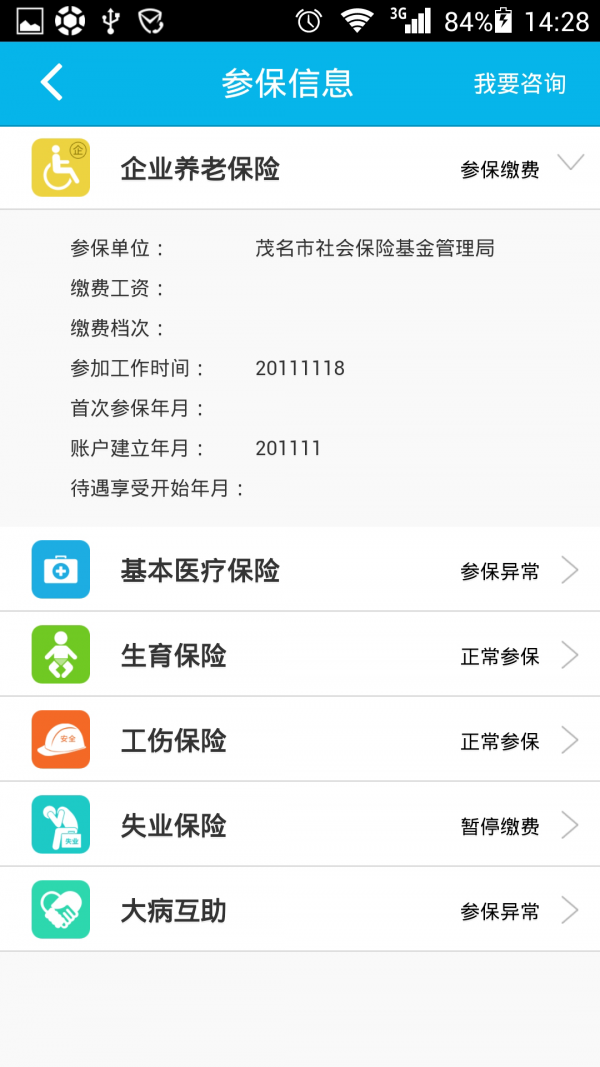
Task: Open 我要咨询 consultation
Action: click(x=519, y=84)
